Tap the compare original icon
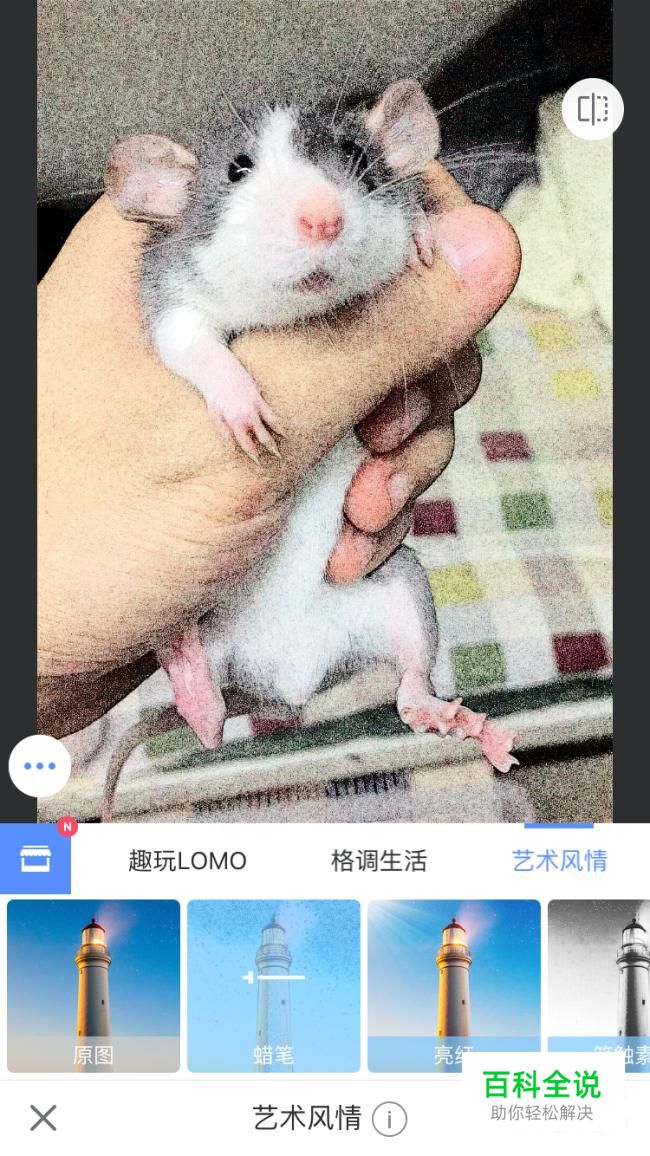 coord(593,109)
